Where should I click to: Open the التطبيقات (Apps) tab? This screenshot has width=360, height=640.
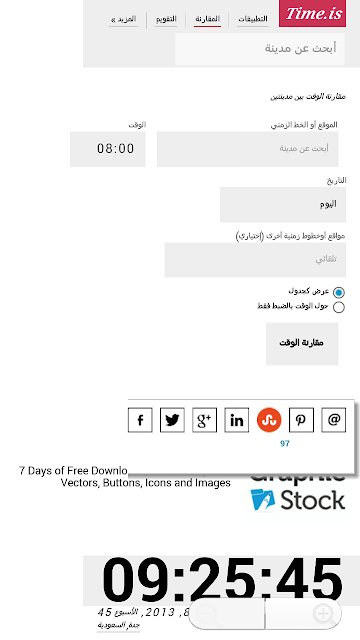[x=253, y=19]
